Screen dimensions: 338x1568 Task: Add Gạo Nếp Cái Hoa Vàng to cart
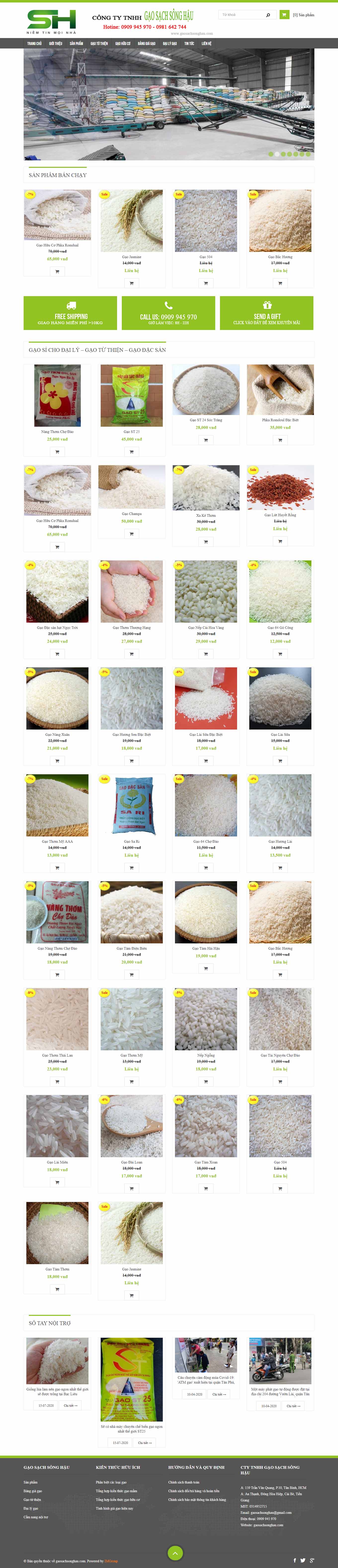[206, 654]
